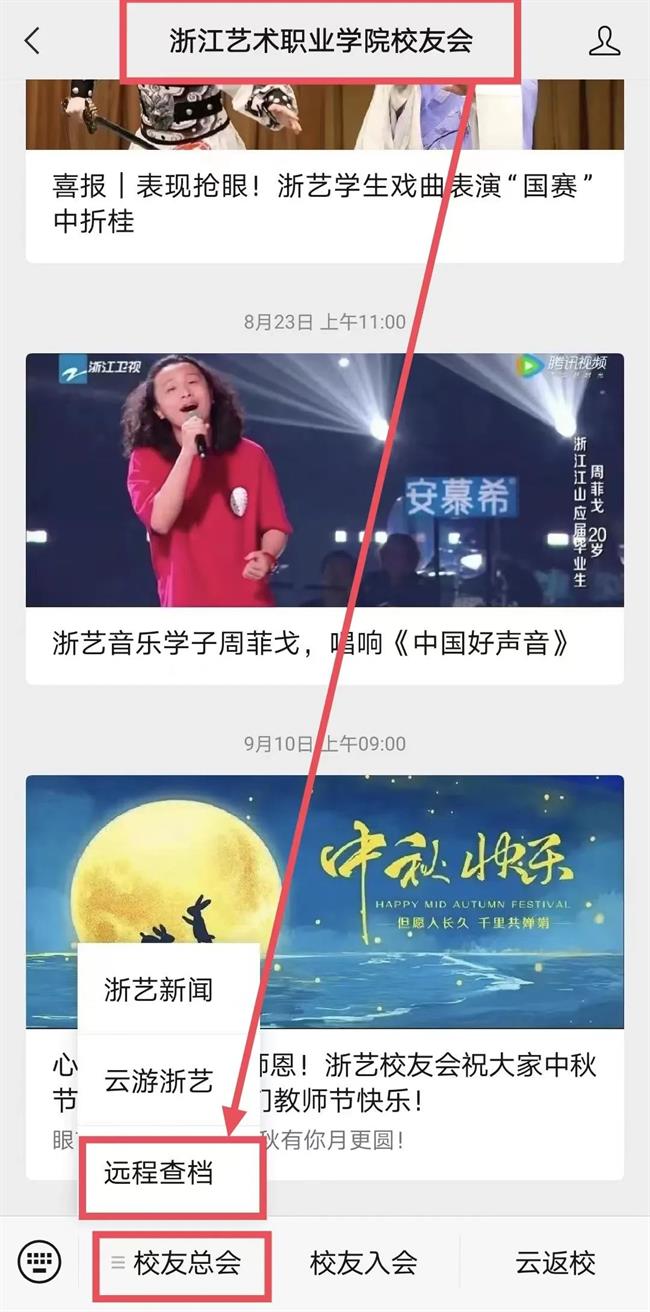The height and width of the screenshot is (1312, 650).
Task: Open the account profile icon
Action: click(x=604, y=41)
